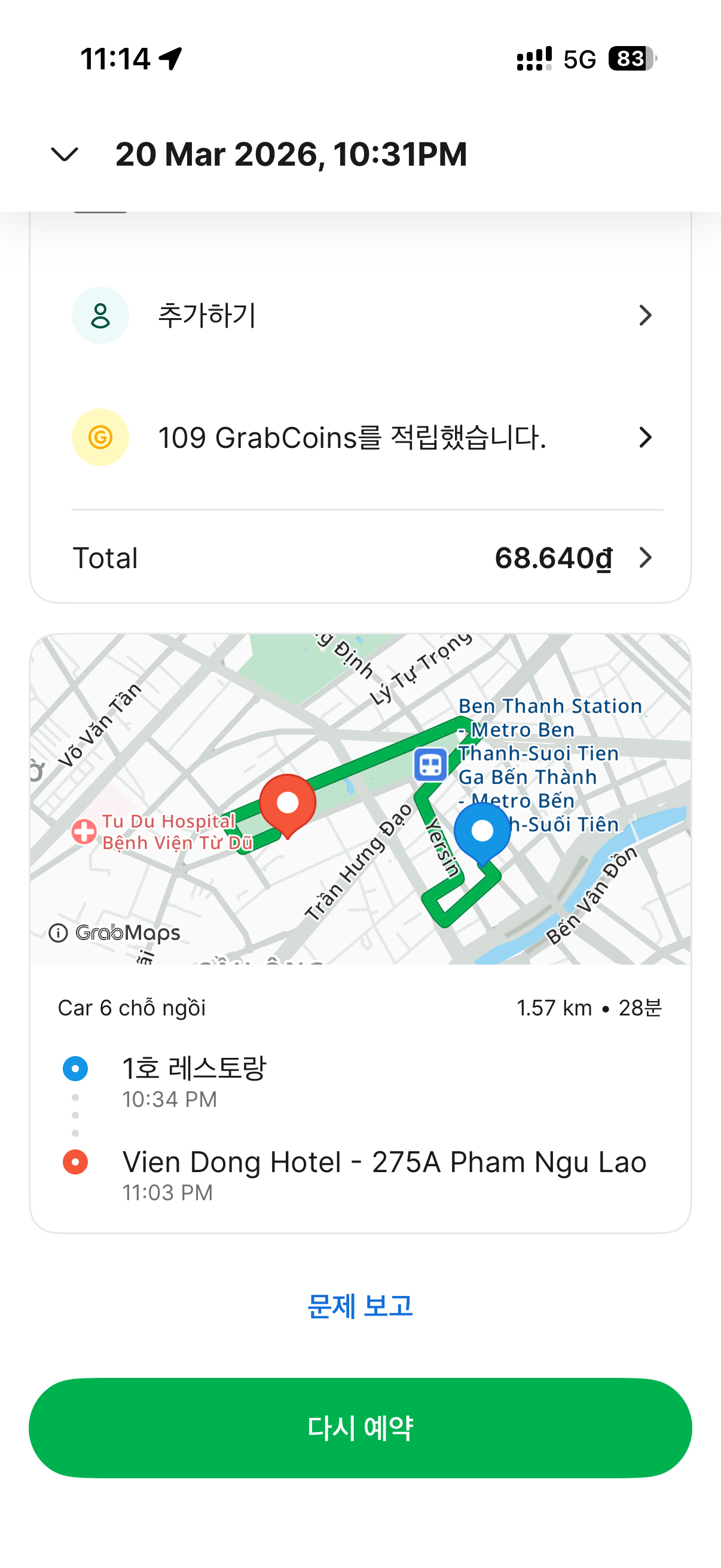Viewport: 721px width, 1568px height.
Task: Open the 추가하기 row
Action: [360, 315]
